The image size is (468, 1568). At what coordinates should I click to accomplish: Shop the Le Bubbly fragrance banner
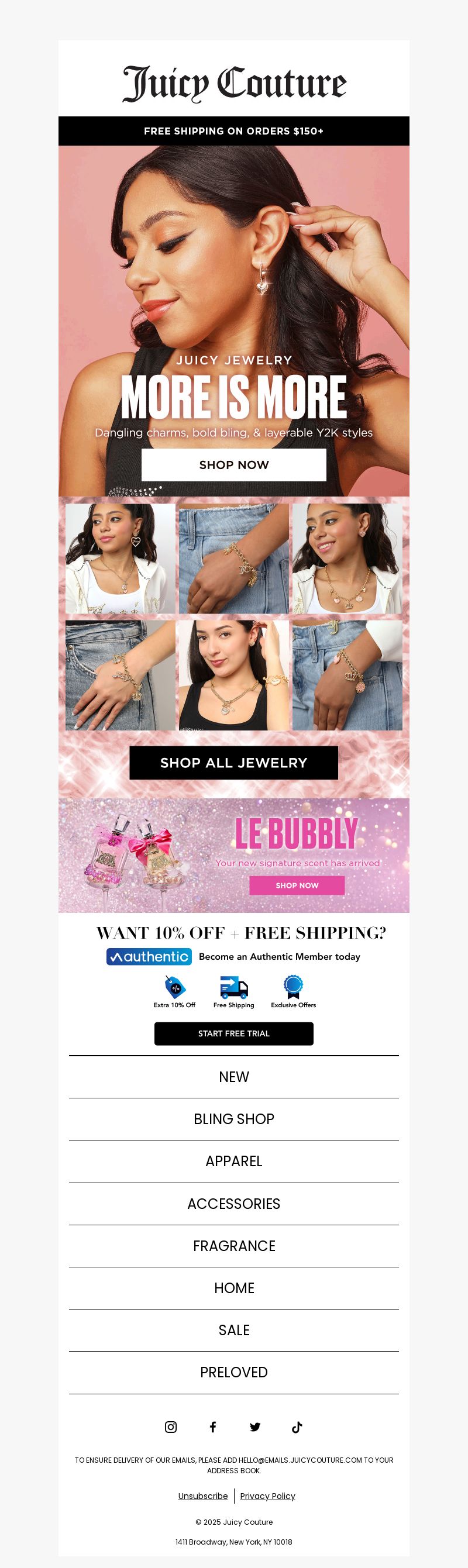(297, 885)
